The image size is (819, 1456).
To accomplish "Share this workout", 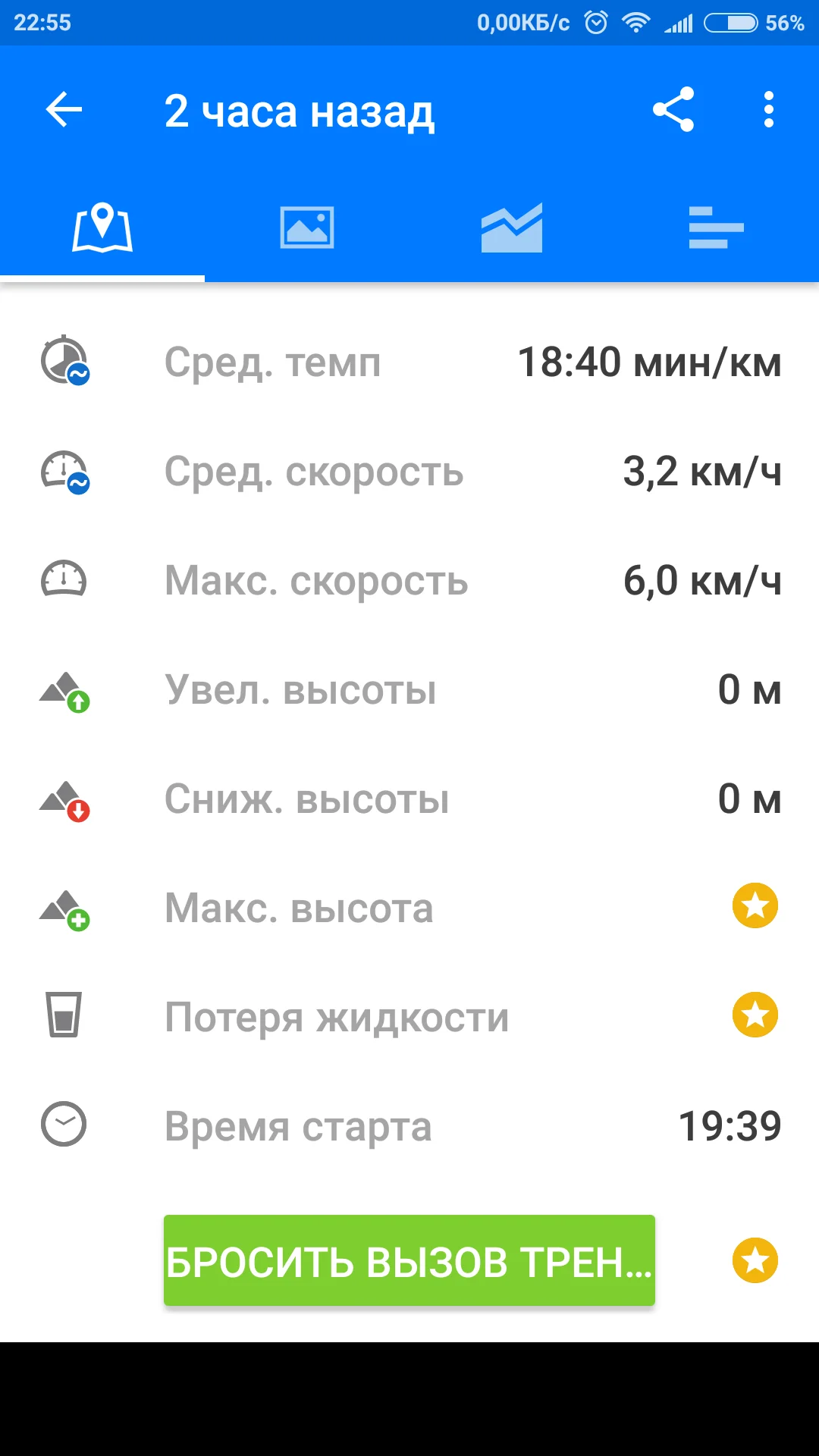I will tap(673, 110).
